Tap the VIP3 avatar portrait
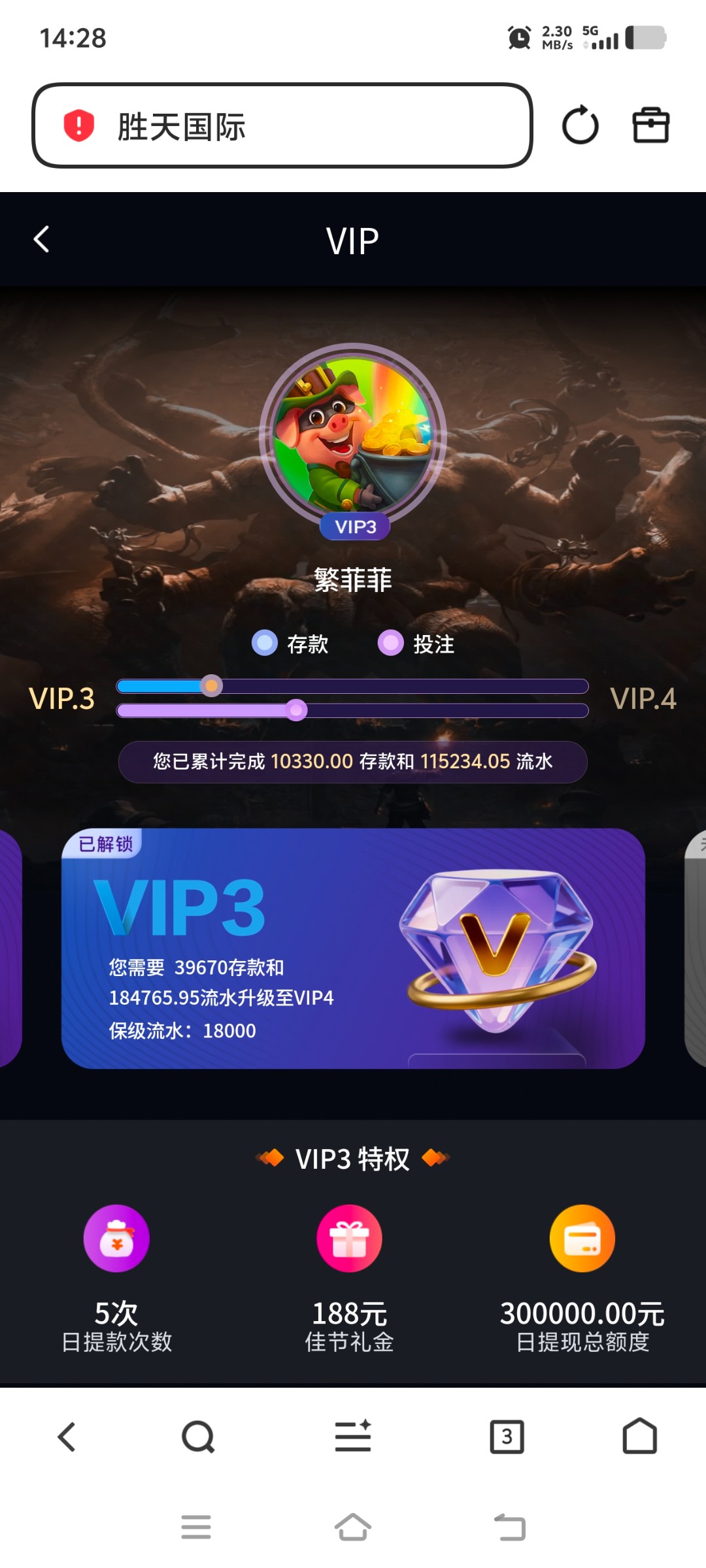Viewport: 706px width, 1568px height. click(353, 434)
